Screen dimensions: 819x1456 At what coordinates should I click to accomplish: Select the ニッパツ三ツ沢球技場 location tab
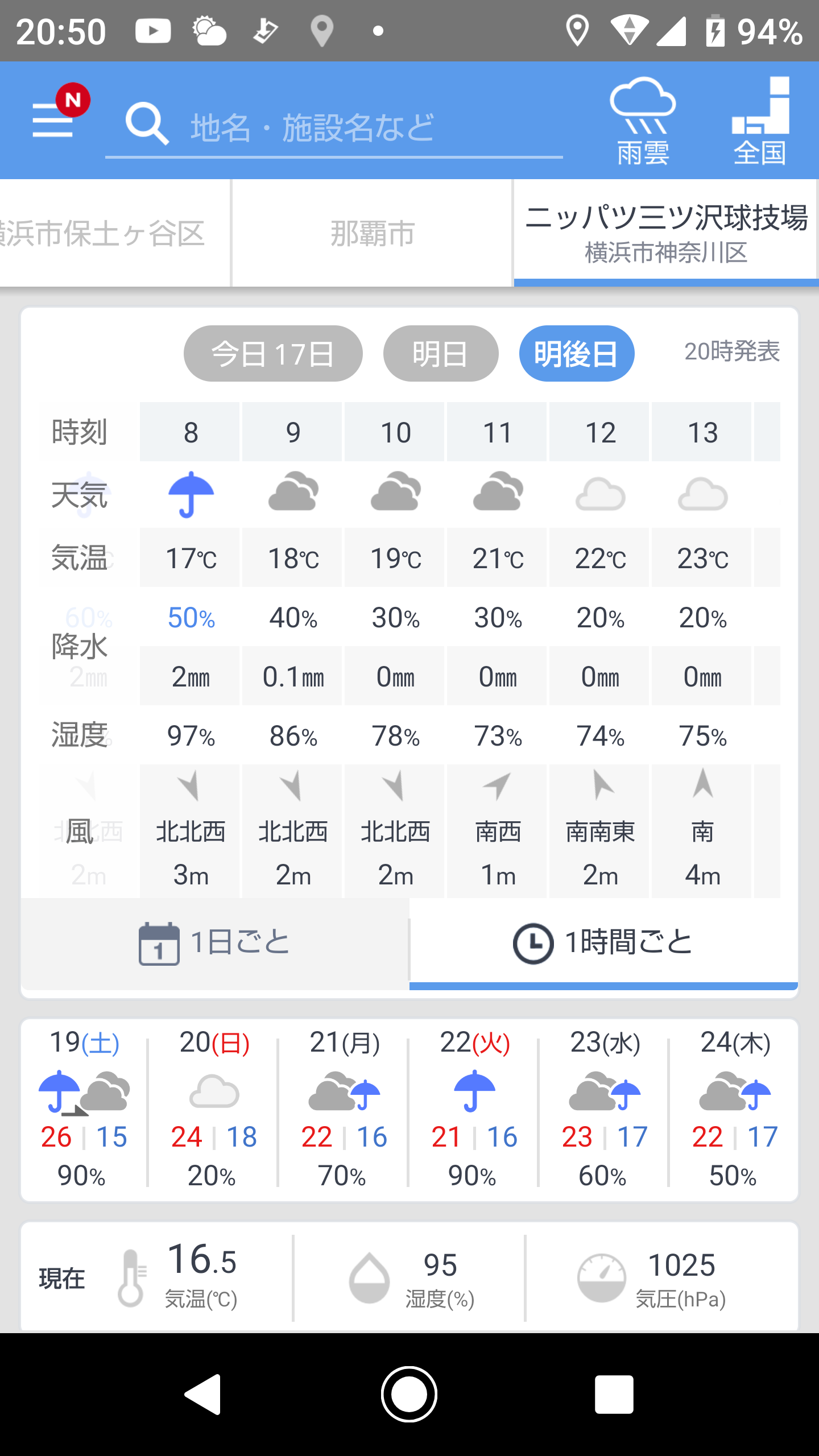(x=665, y=233)
